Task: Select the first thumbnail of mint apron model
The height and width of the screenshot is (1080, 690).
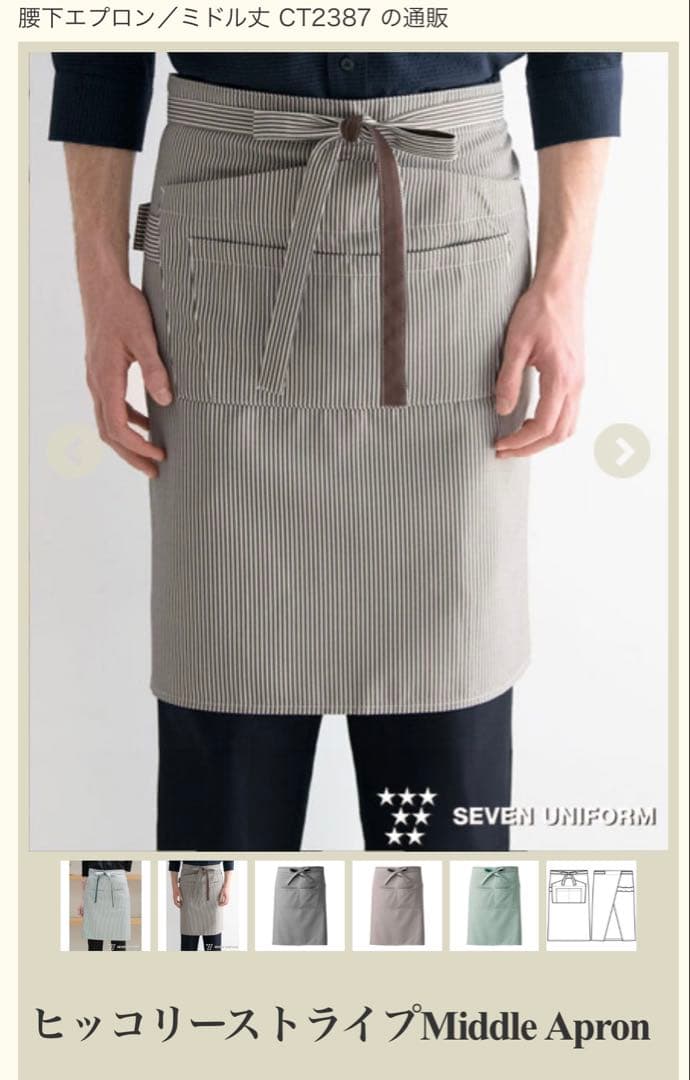Action: pos(105,905)
